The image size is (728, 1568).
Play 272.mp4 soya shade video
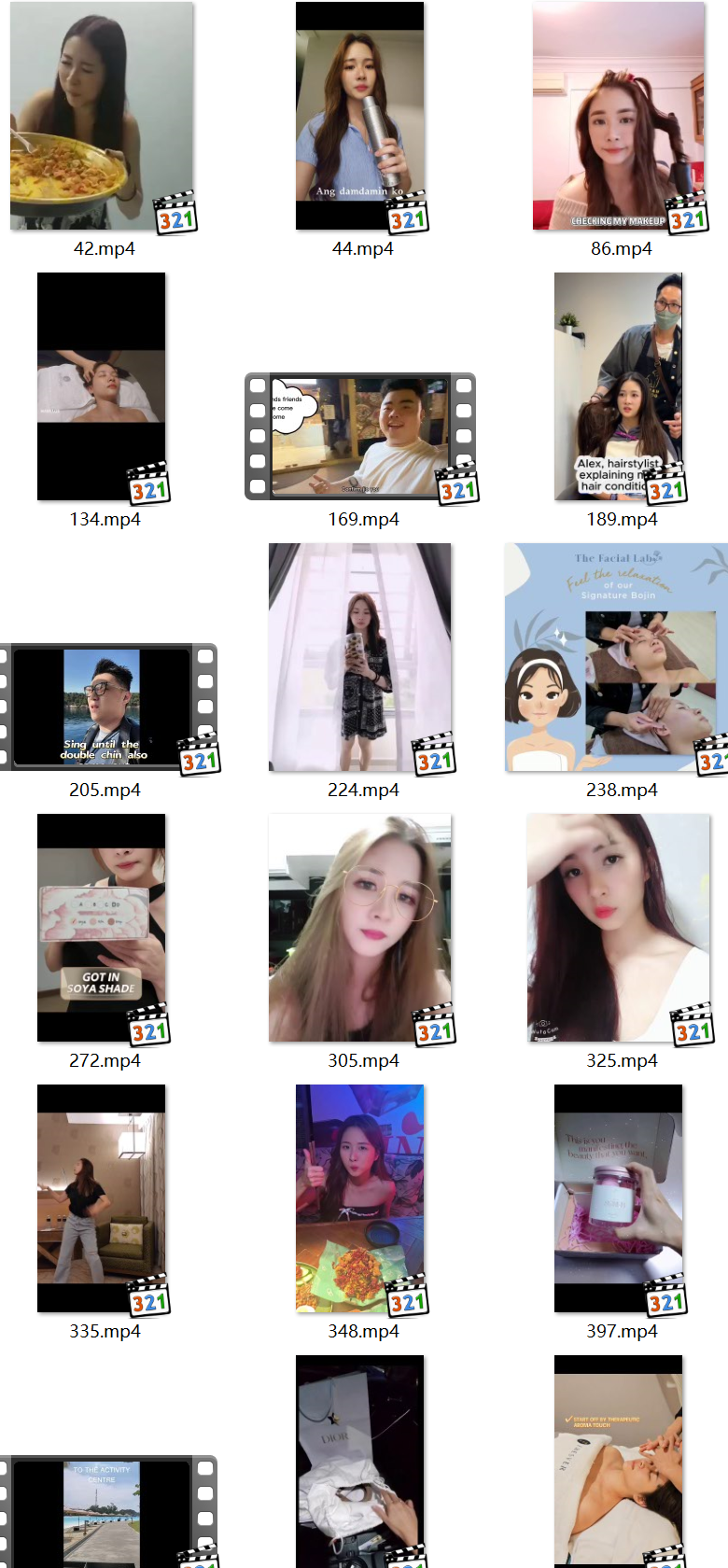pos(101,928)
